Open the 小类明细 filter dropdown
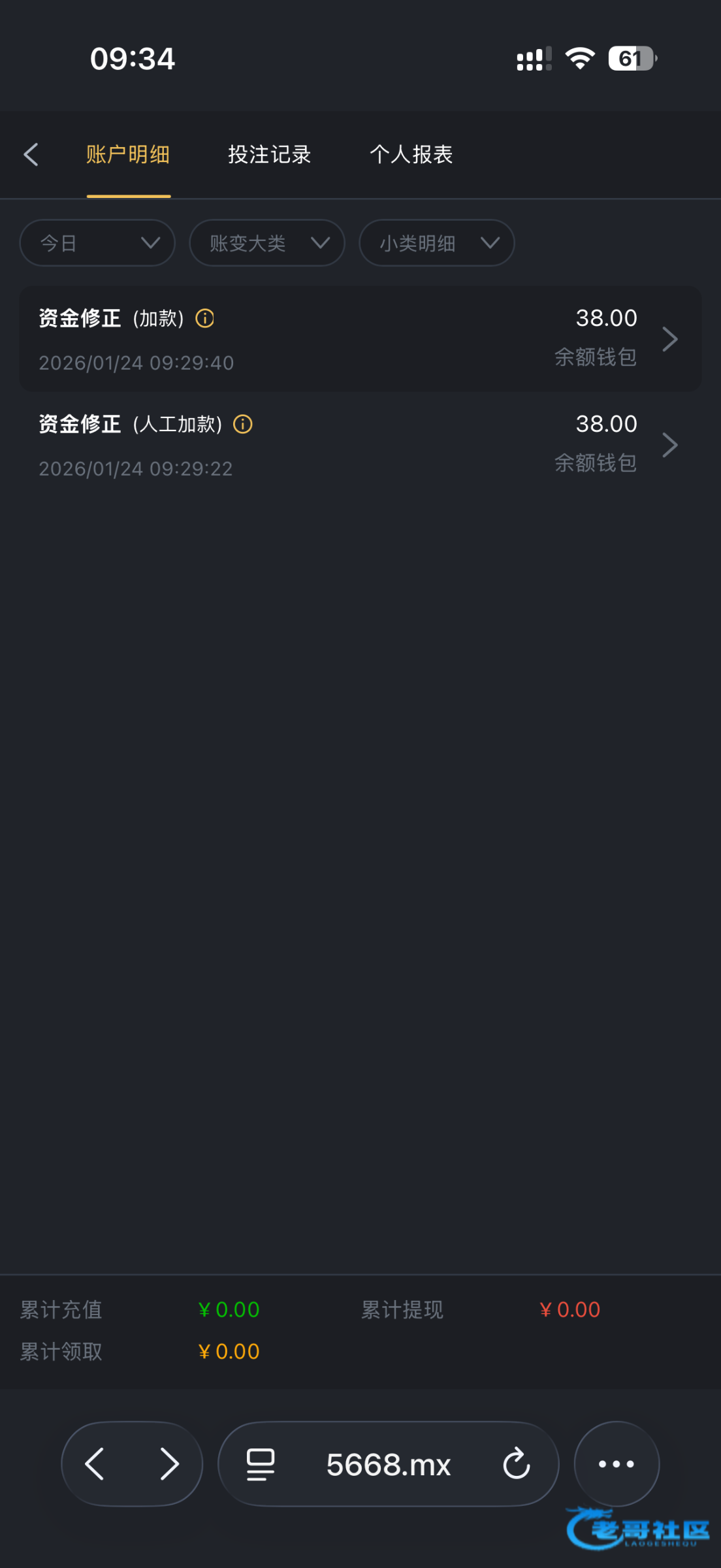Image resolution: width=721 pixels, height=1568 pixels. pyautogui.click(x=437, y=243)
